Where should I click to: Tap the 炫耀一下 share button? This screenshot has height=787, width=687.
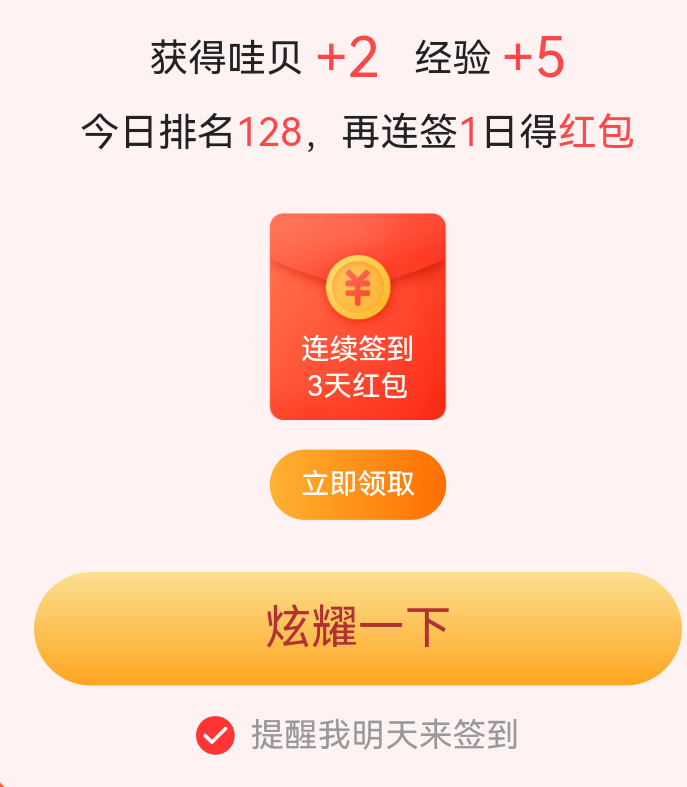[357, 629]
